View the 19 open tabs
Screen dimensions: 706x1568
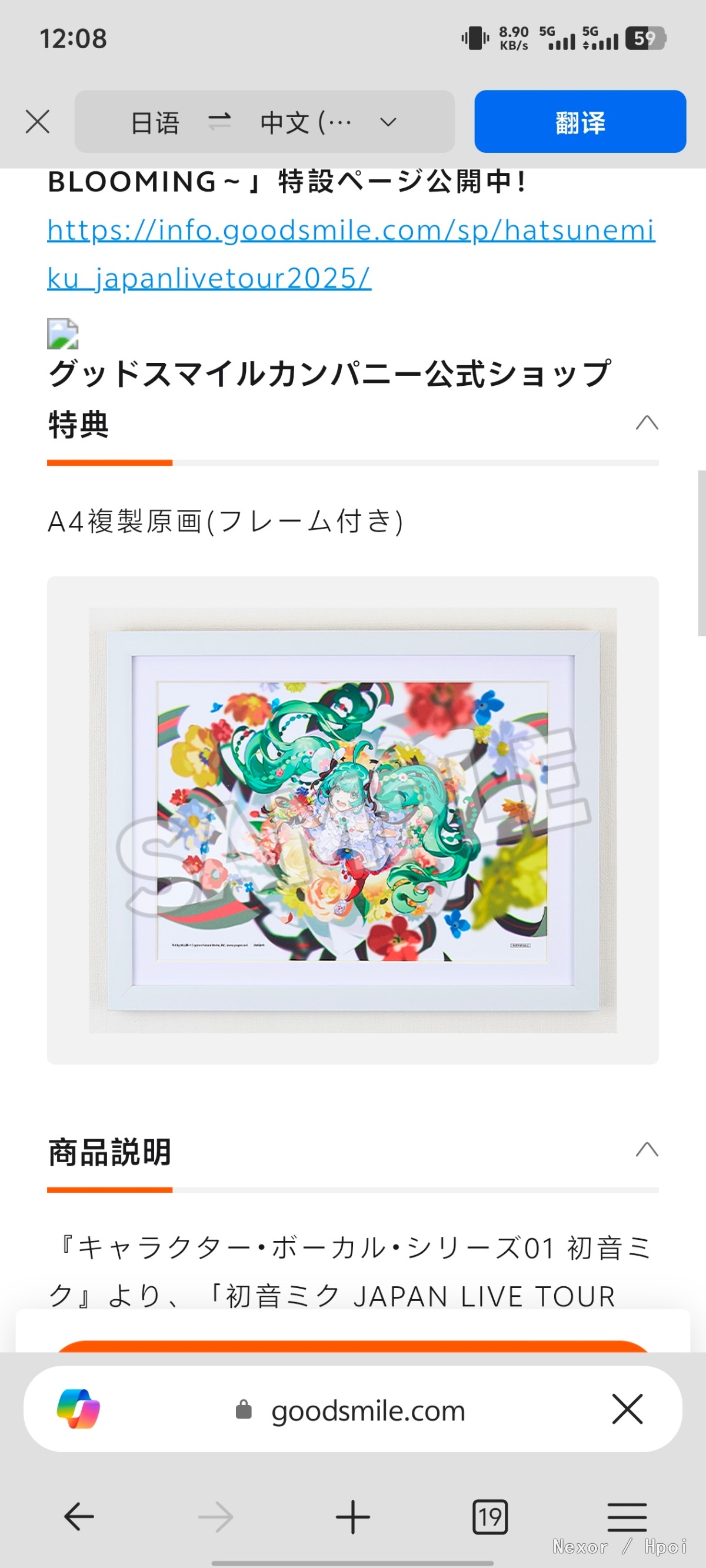pos(489,1516)
